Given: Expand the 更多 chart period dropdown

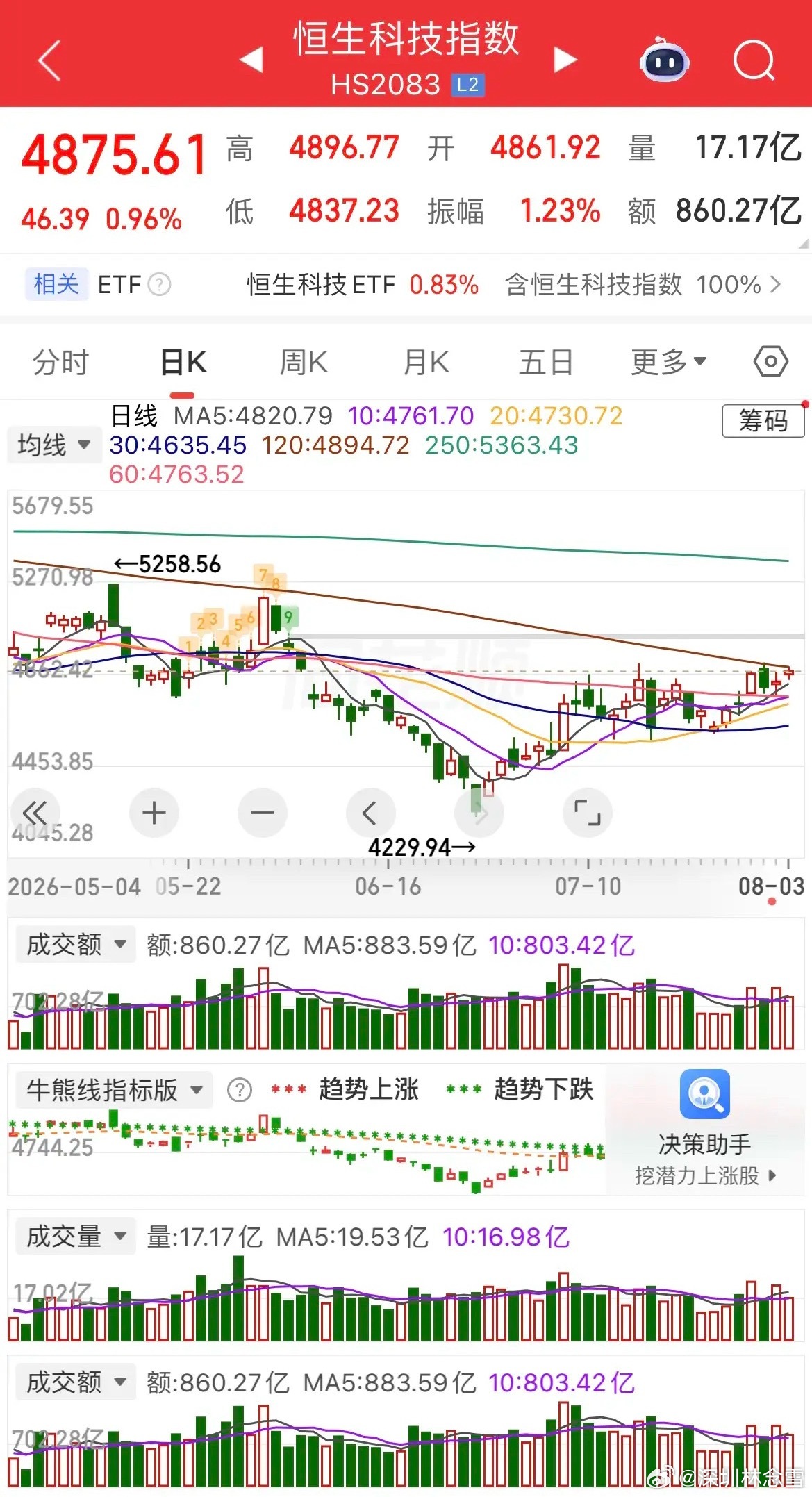Looking at the screenshot, I should tap(669, 362).
